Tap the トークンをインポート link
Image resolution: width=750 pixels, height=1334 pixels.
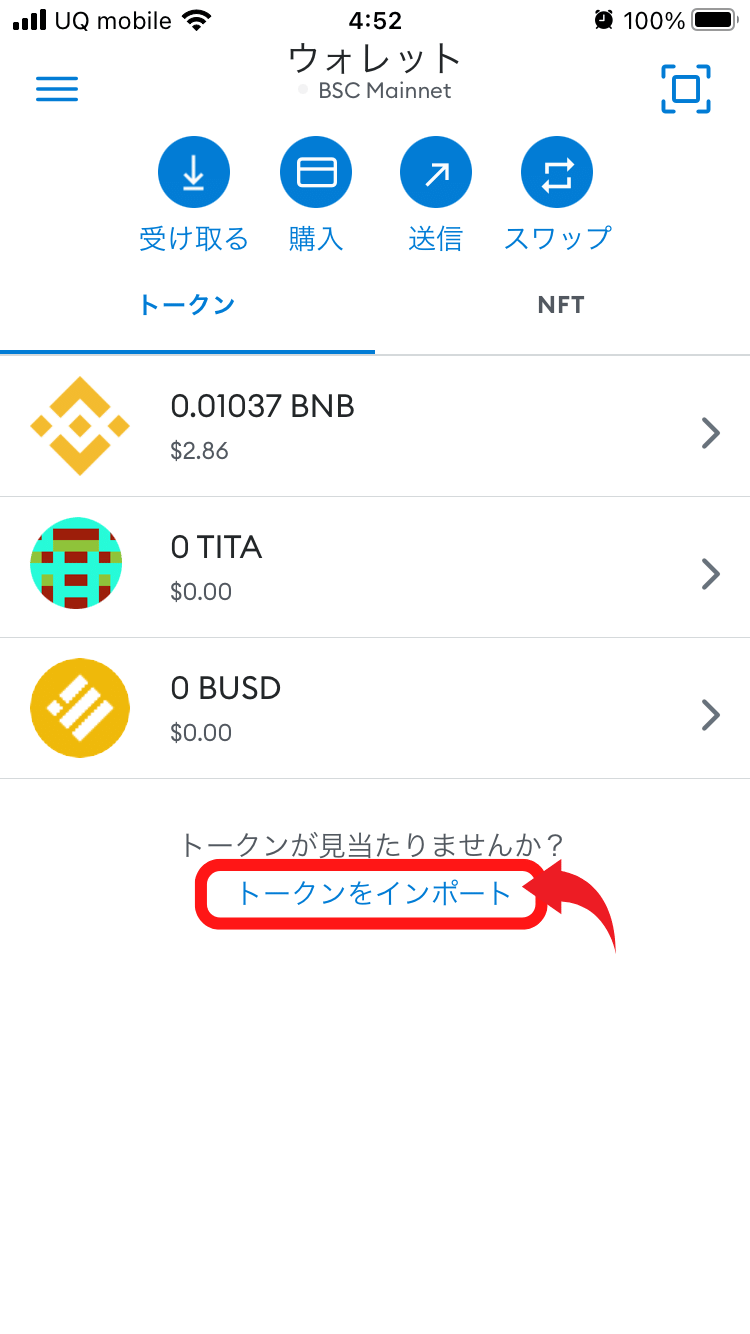click(373, 893)
